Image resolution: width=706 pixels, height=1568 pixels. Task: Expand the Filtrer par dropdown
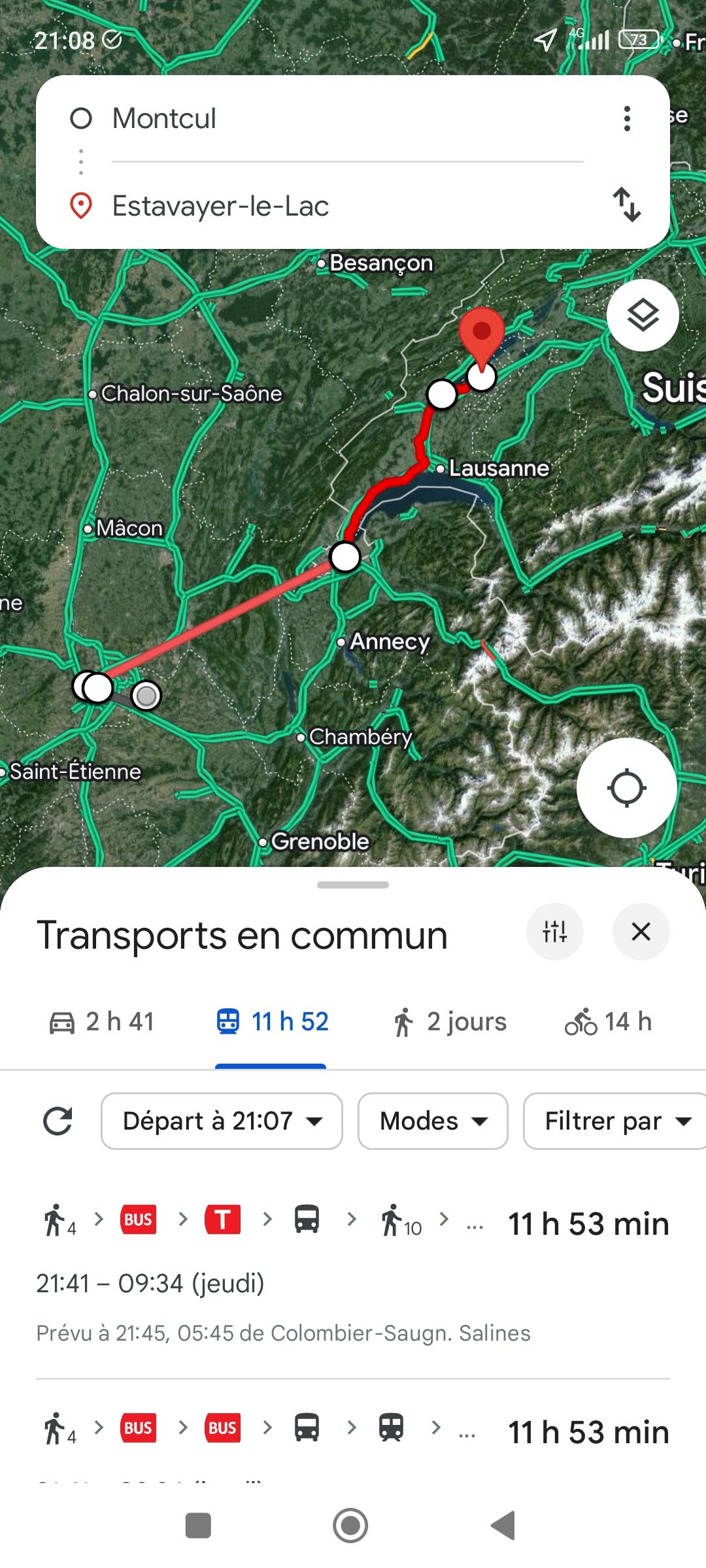coord(614,1121)
